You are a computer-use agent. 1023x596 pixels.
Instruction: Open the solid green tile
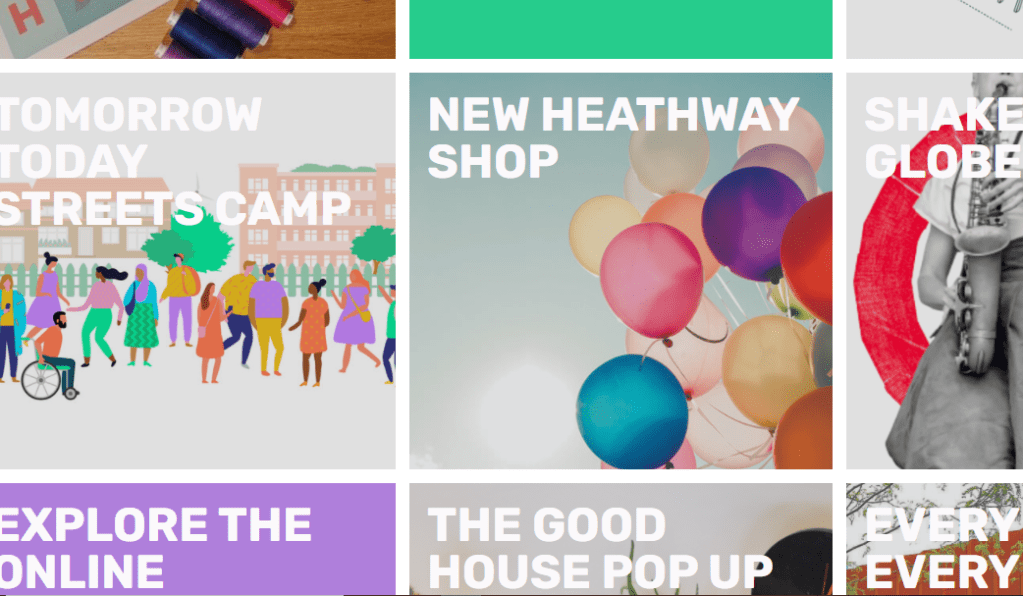[x=620, y=28]
